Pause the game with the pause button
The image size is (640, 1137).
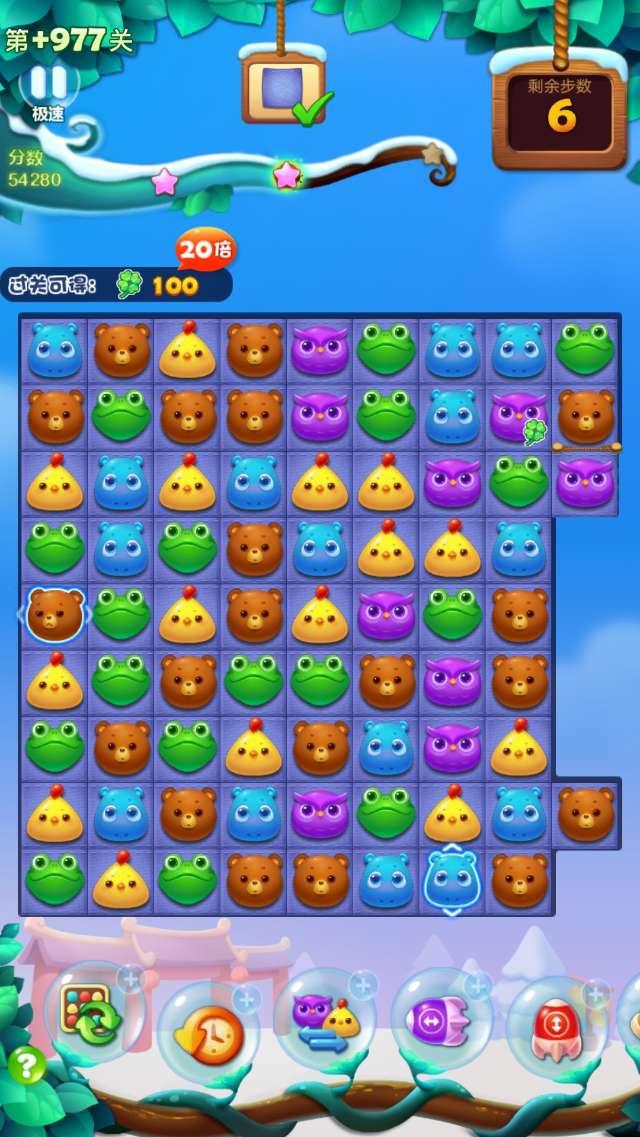48,83
